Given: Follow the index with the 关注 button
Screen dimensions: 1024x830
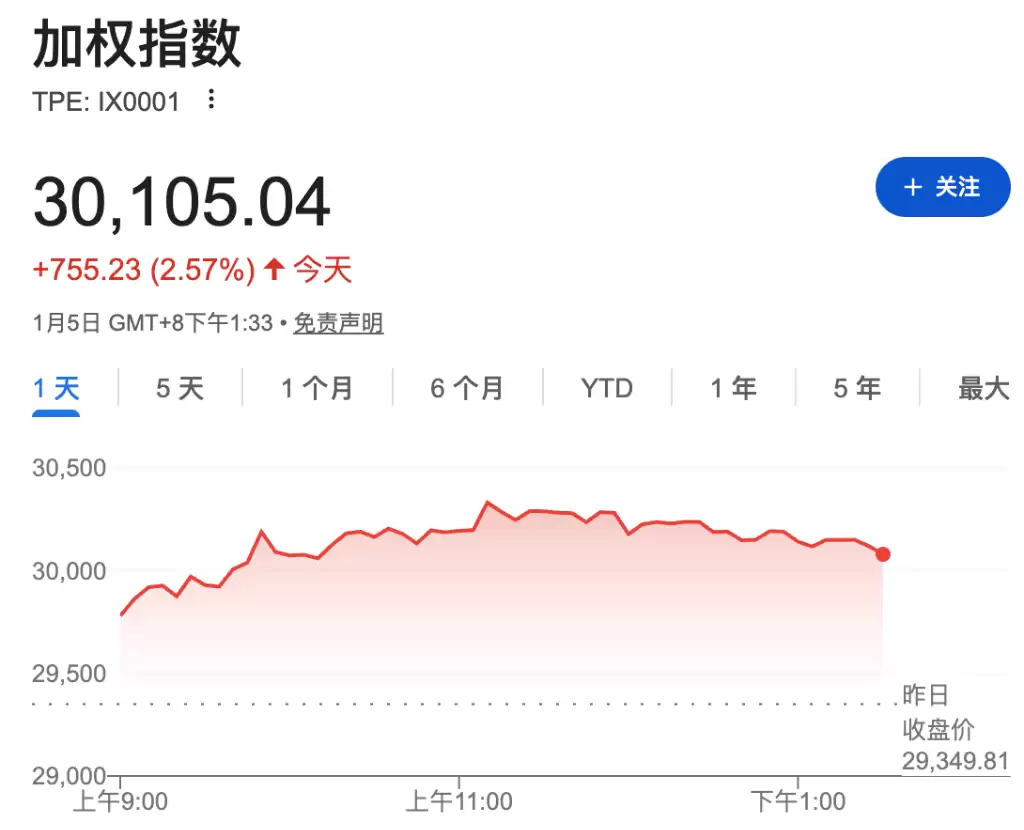Looking at the screenshot, I should 942,187.
